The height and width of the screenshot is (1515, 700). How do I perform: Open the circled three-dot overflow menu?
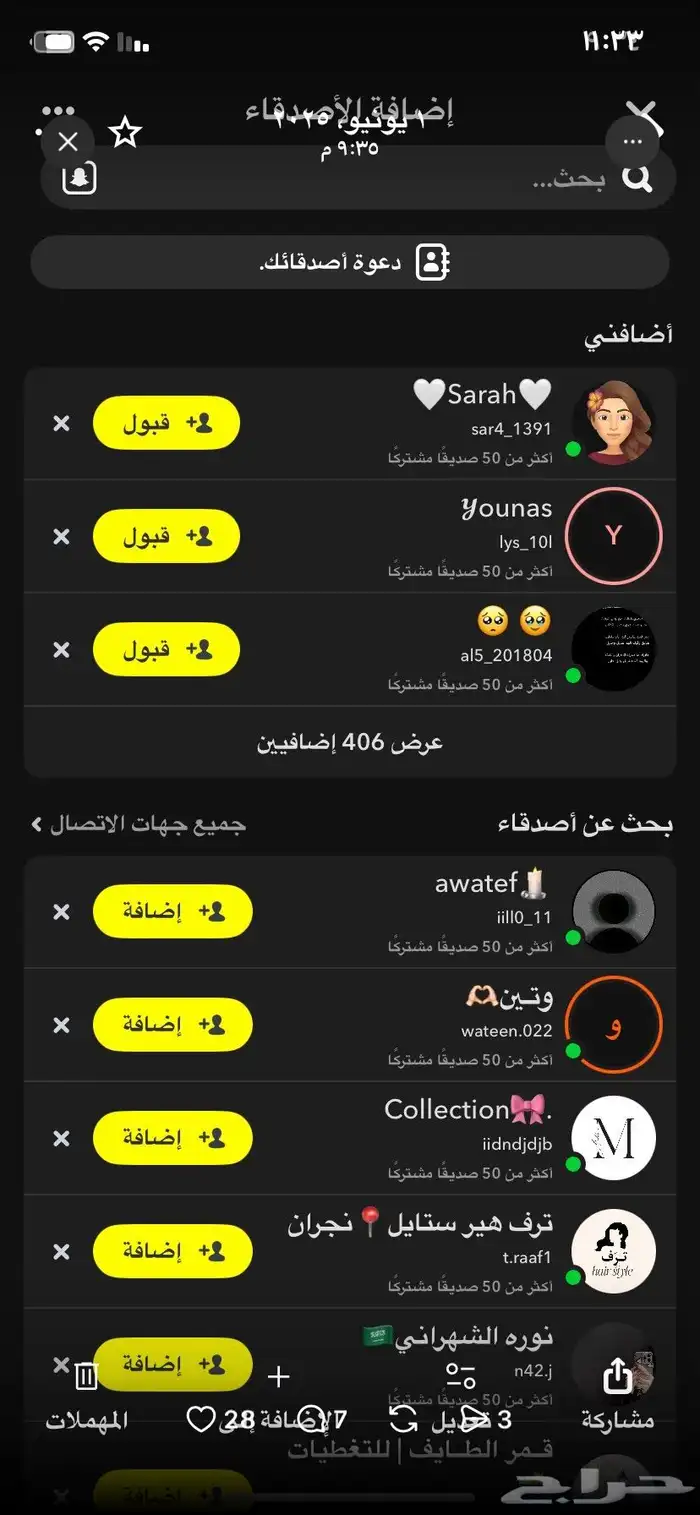(632, 142)
